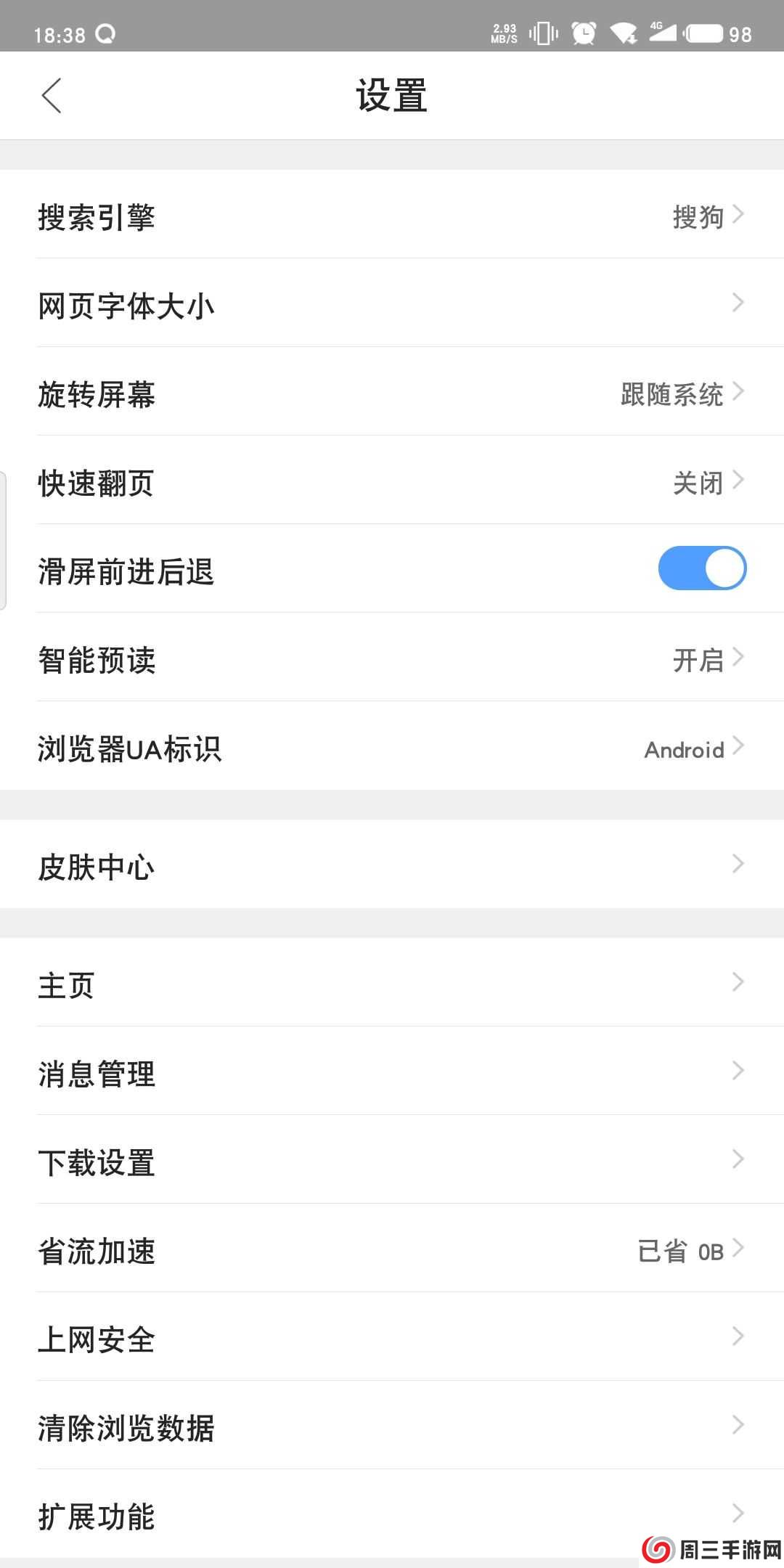
Task: Open 网页字体大小 font size adjuster
Action: coord(392,305)
